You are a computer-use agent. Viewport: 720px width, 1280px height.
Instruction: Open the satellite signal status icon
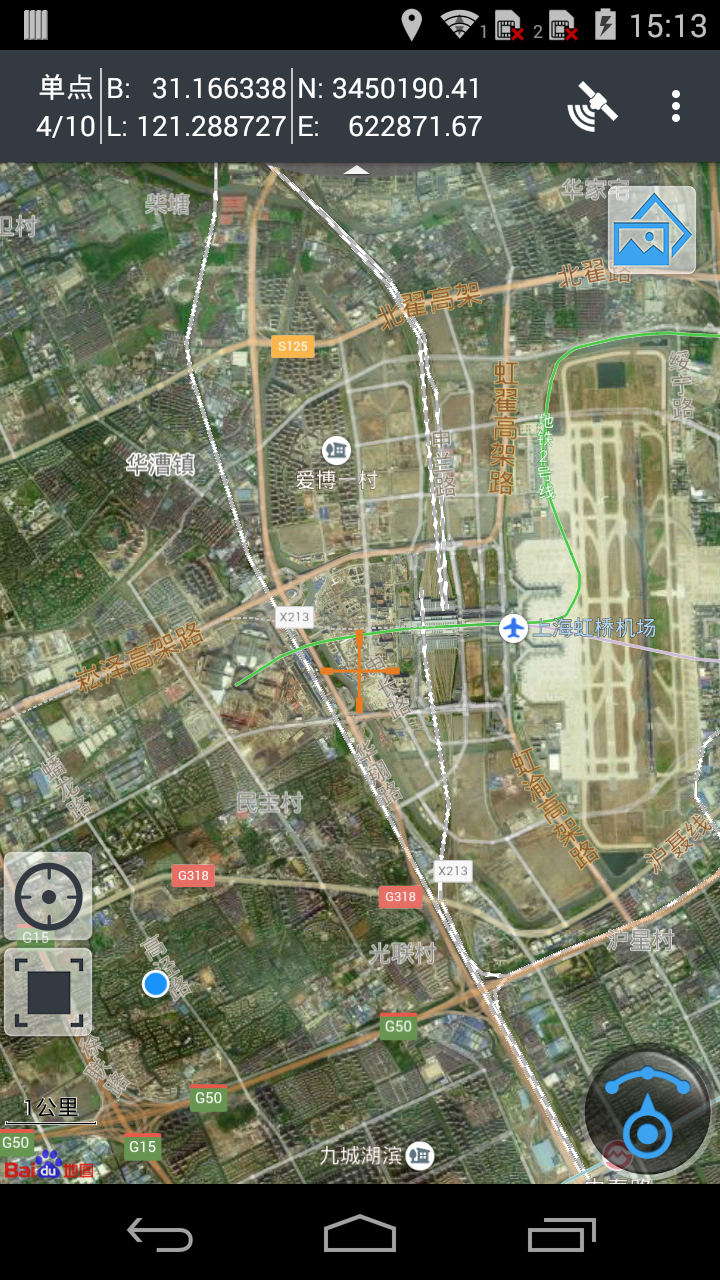click(592, 106)
